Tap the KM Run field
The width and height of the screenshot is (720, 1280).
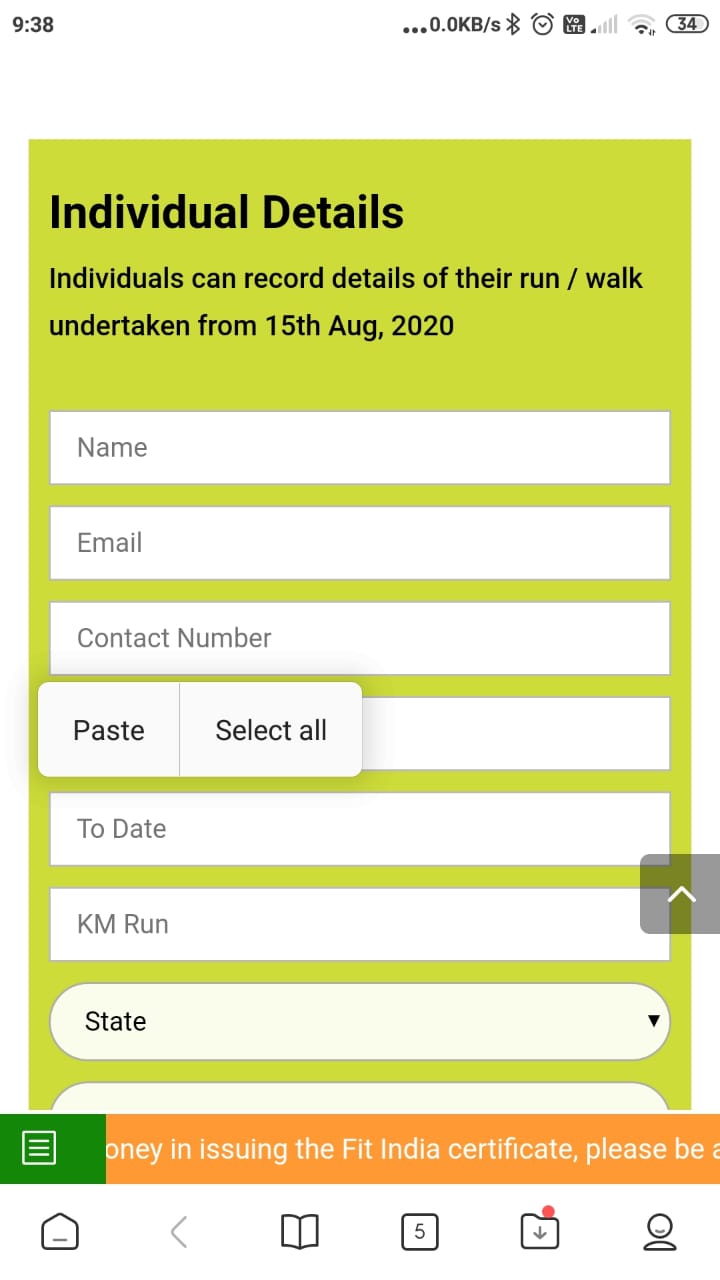click(x=360, y=924)
